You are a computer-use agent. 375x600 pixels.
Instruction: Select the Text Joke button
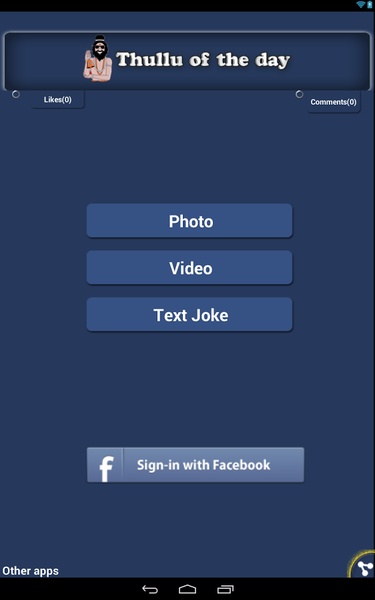[x=189, y=315]
